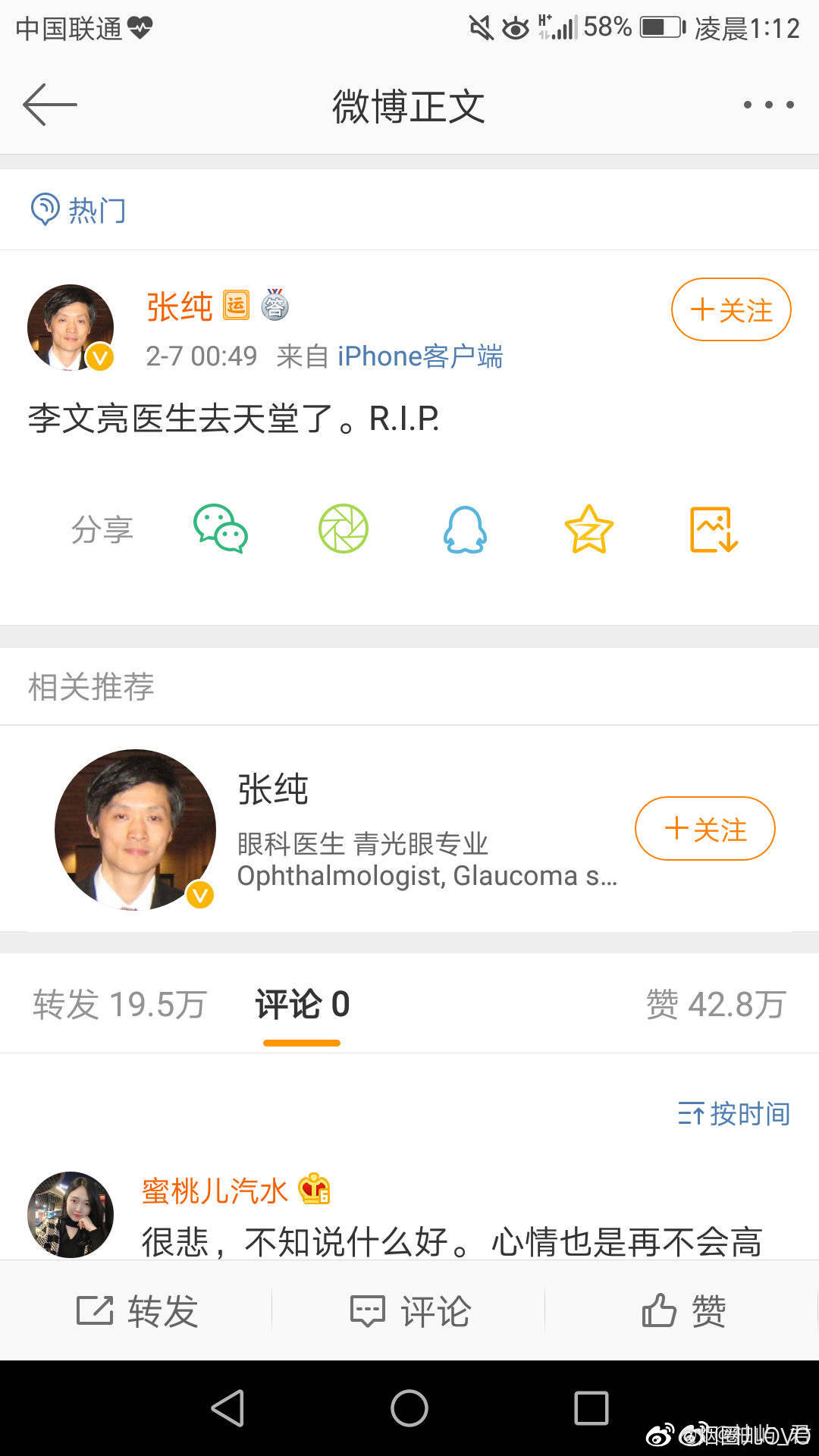View the 赞 42.8万 likes tab
The width and height of the screenshot is (819, 1456).
point(715,1005)
